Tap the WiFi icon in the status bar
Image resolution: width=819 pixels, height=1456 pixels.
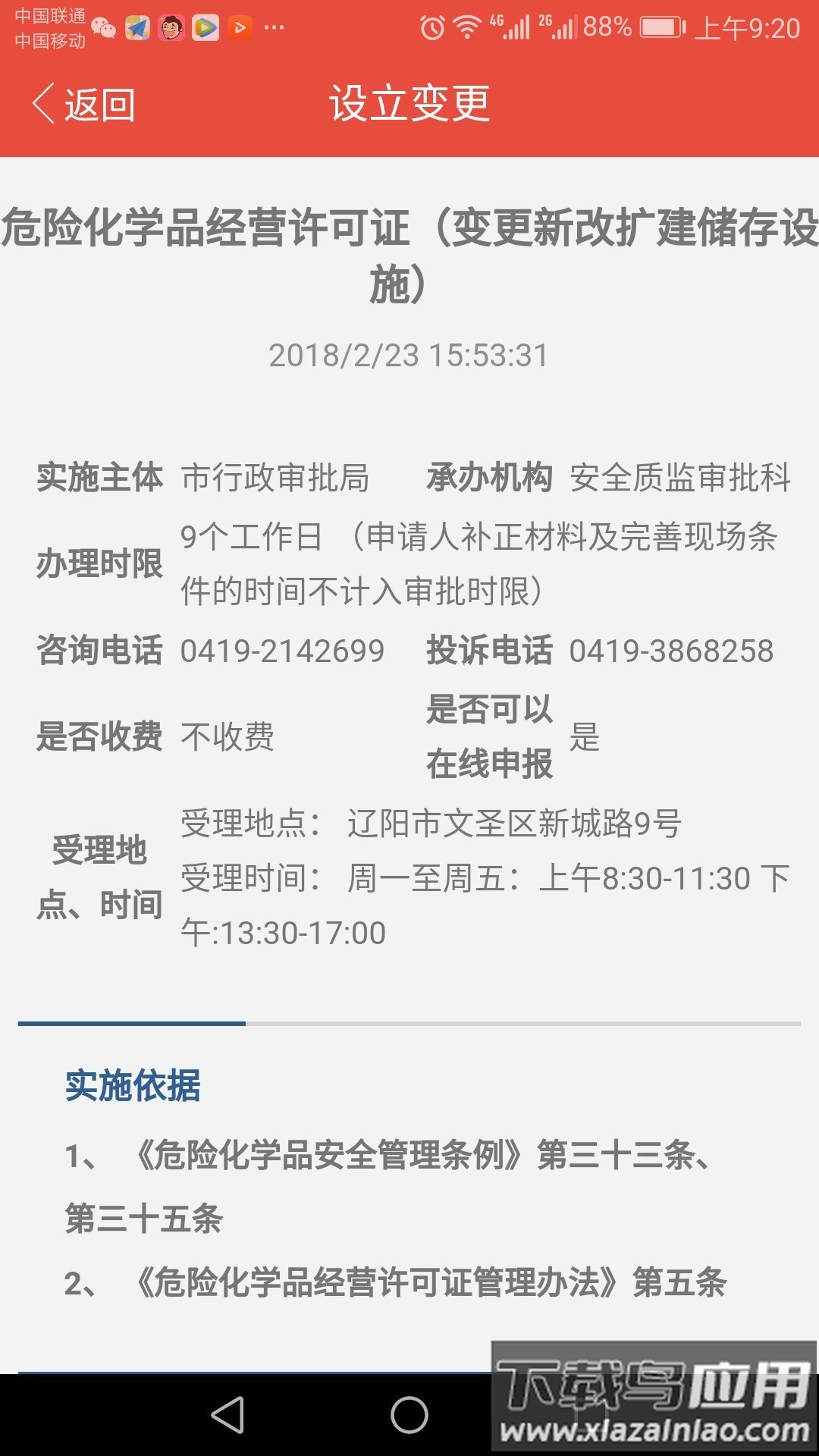pos(466,25)
